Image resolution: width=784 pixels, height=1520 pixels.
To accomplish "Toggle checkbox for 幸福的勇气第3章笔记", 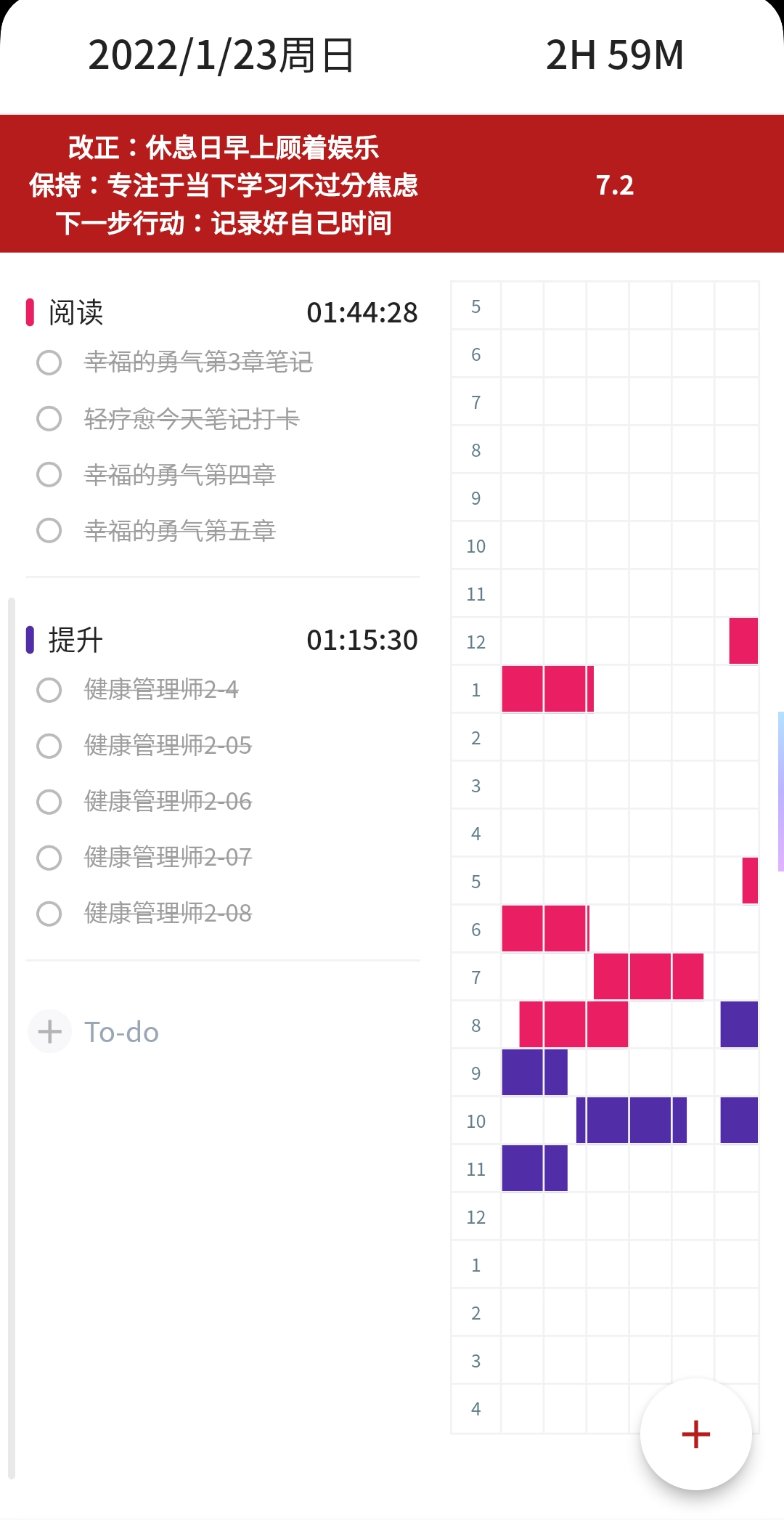I will tap(49, 362).
